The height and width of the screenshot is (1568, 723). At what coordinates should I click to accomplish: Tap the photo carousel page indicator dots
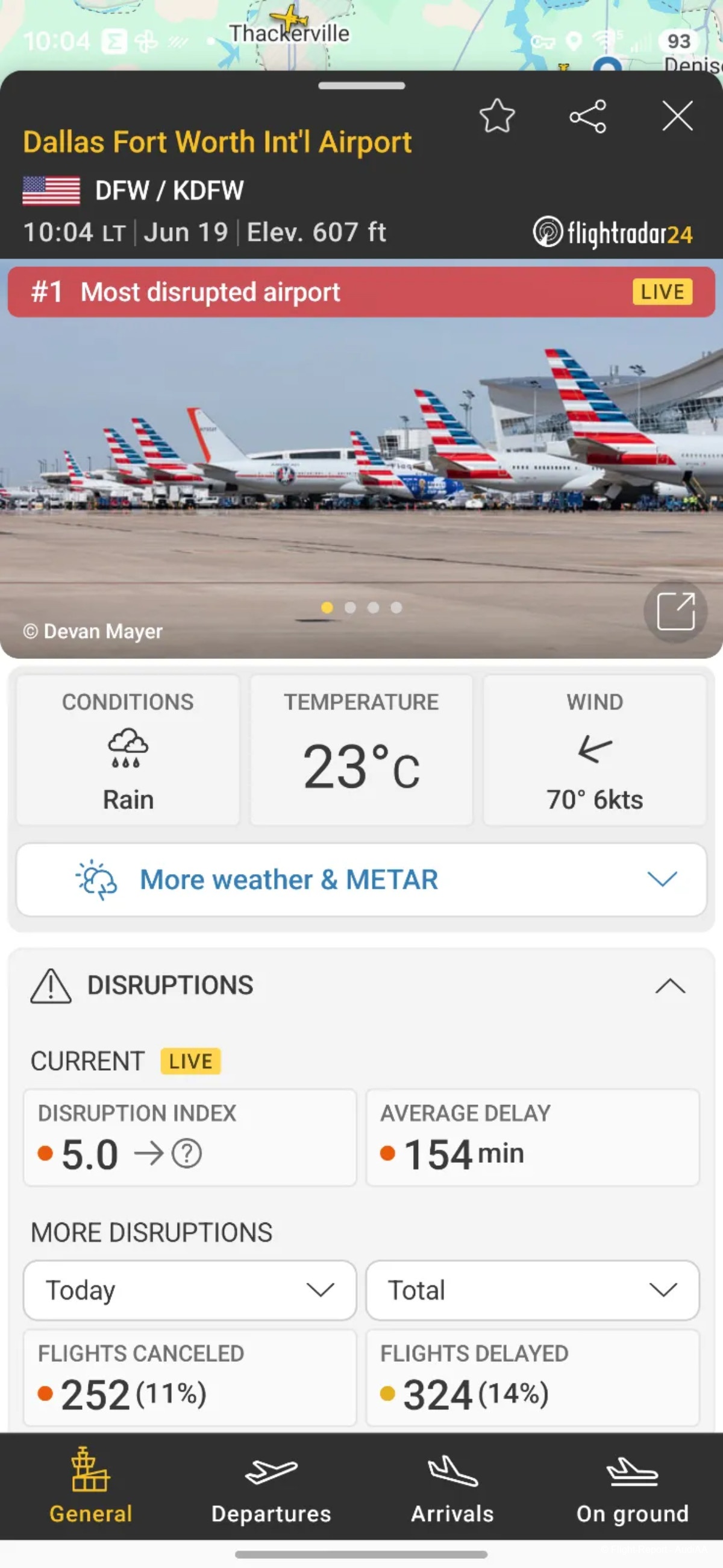coord(361,608)
